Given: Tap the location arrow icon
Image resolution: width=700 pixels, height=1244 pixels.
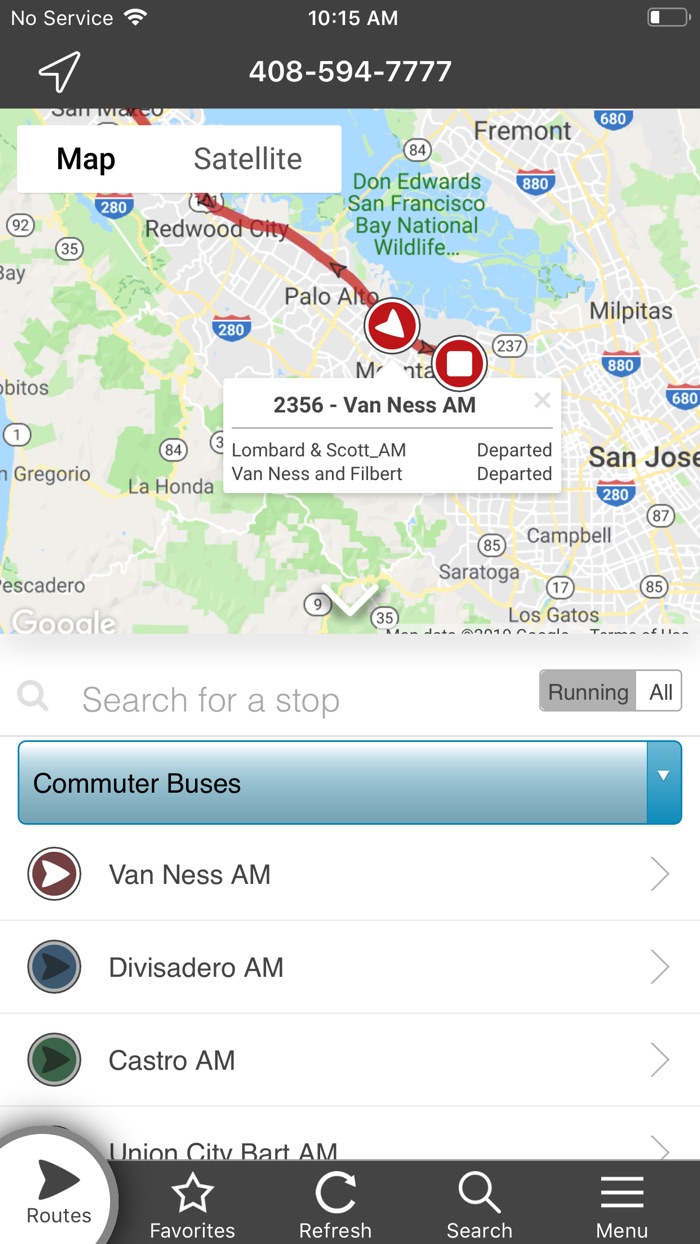Looking at the screenshot, I should click(x=59, y=72).
